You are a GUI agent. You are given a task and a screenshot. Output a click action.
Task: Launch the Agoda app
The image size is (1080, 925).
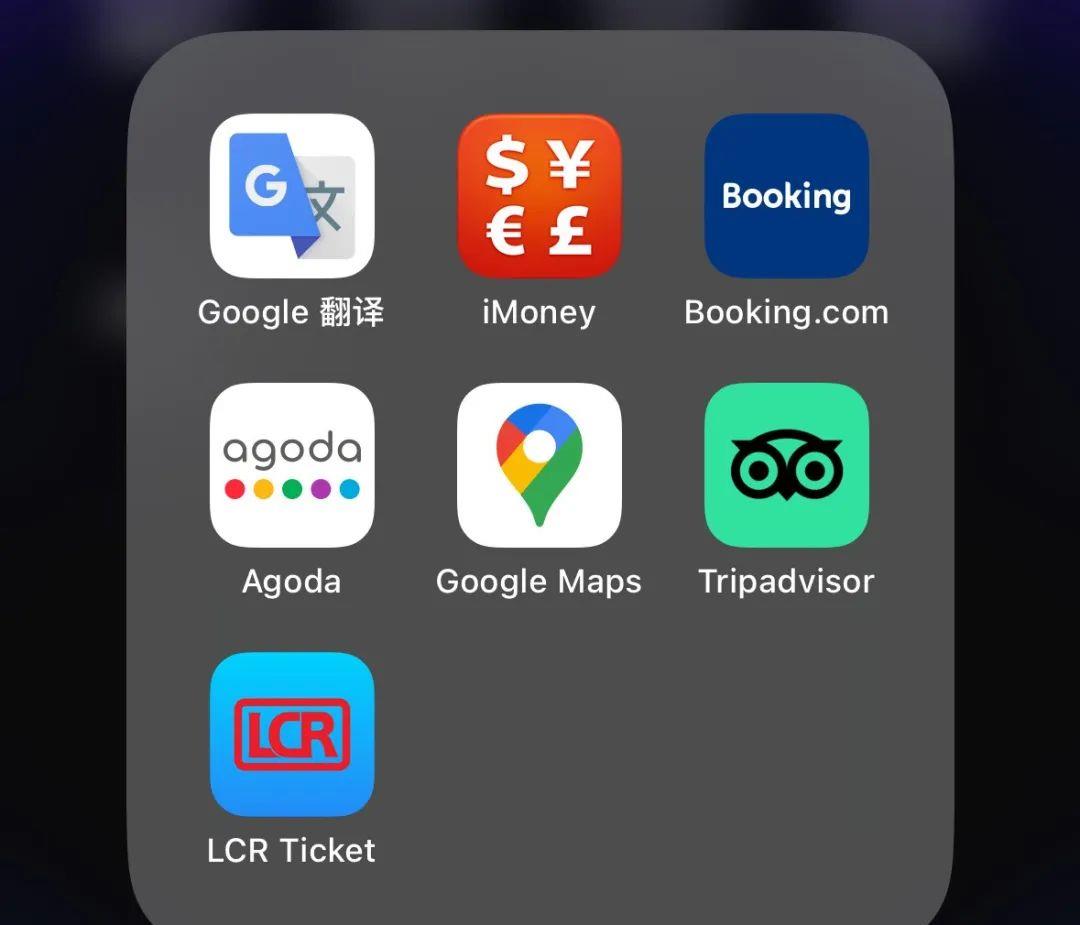pyautogui.click(x=292, y=465)
